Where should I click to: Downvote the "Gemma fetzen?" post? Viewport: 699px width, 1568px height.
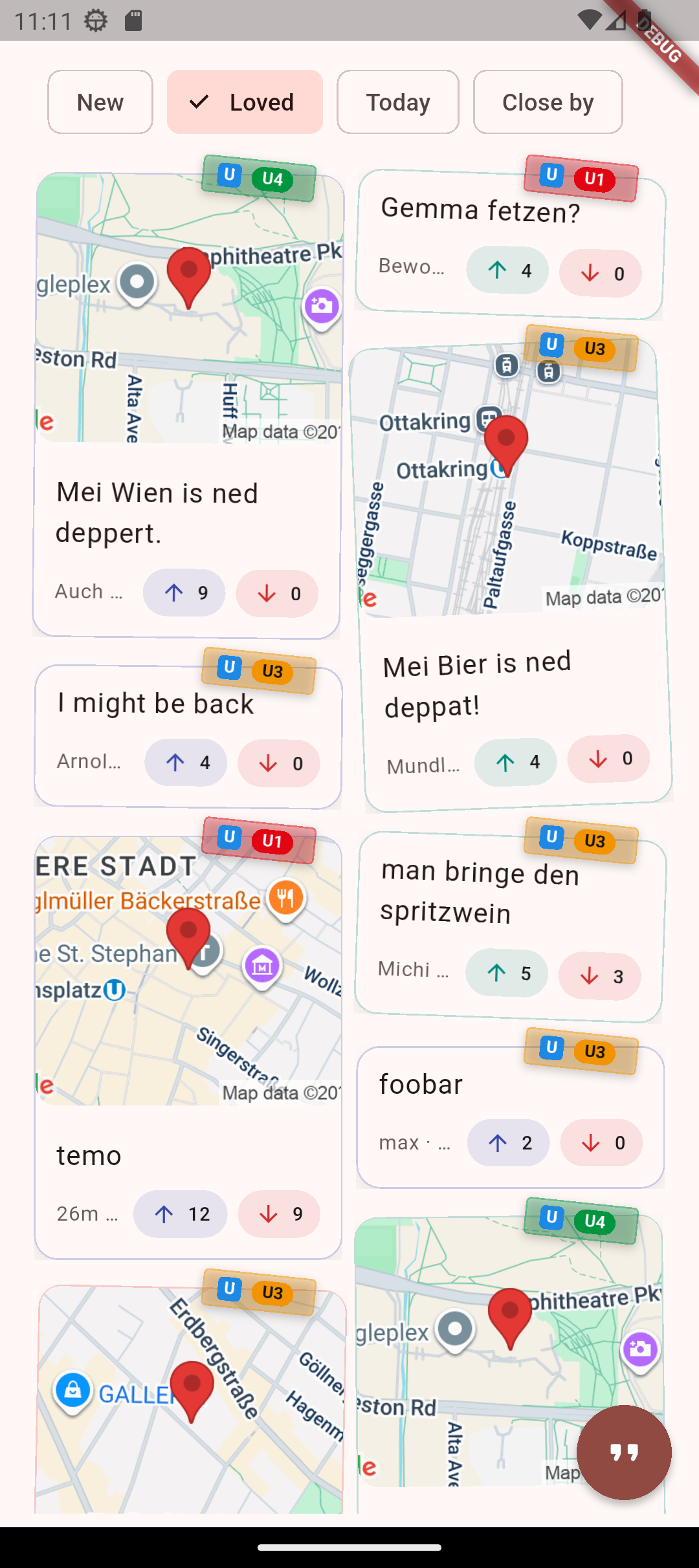pos(599,273)
